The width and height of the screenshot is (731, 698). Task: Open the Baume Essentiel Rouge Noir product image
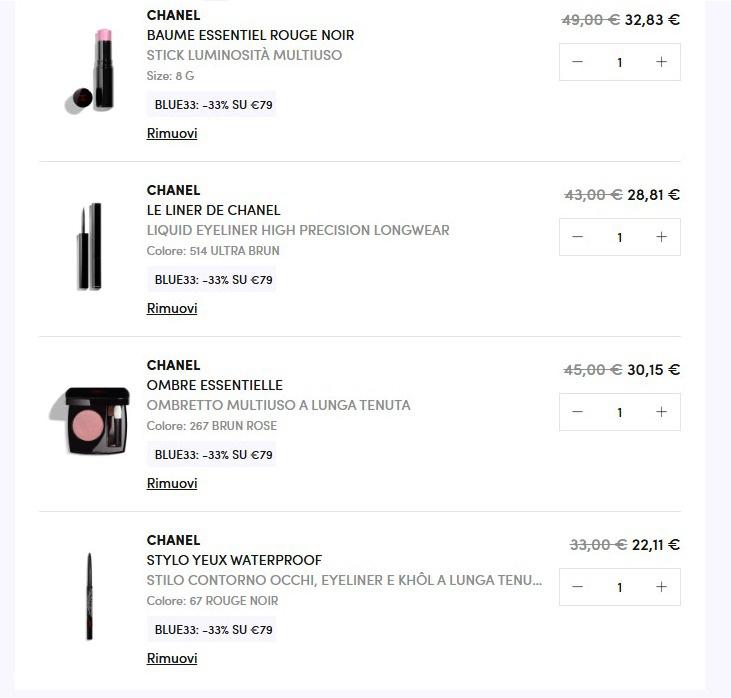click(x=90, y=70)
